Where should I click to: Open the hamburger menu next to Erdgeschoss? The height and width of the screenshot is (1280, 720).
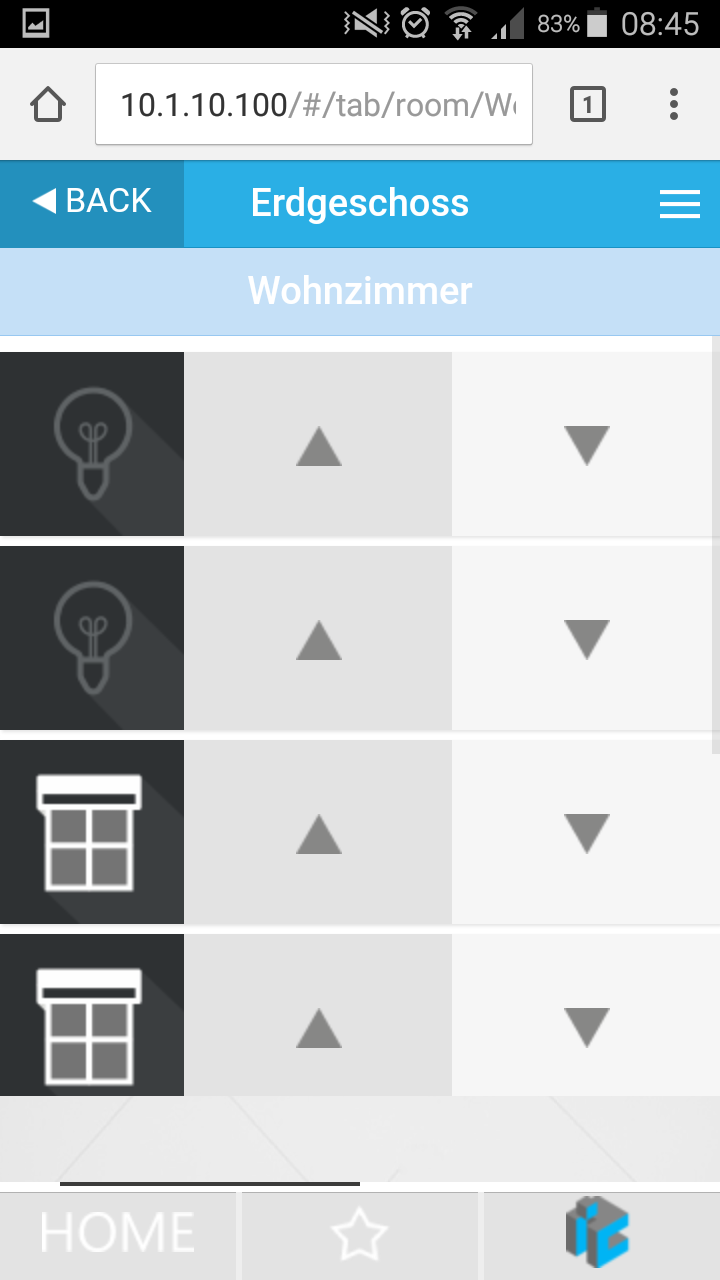pos(679,204)
